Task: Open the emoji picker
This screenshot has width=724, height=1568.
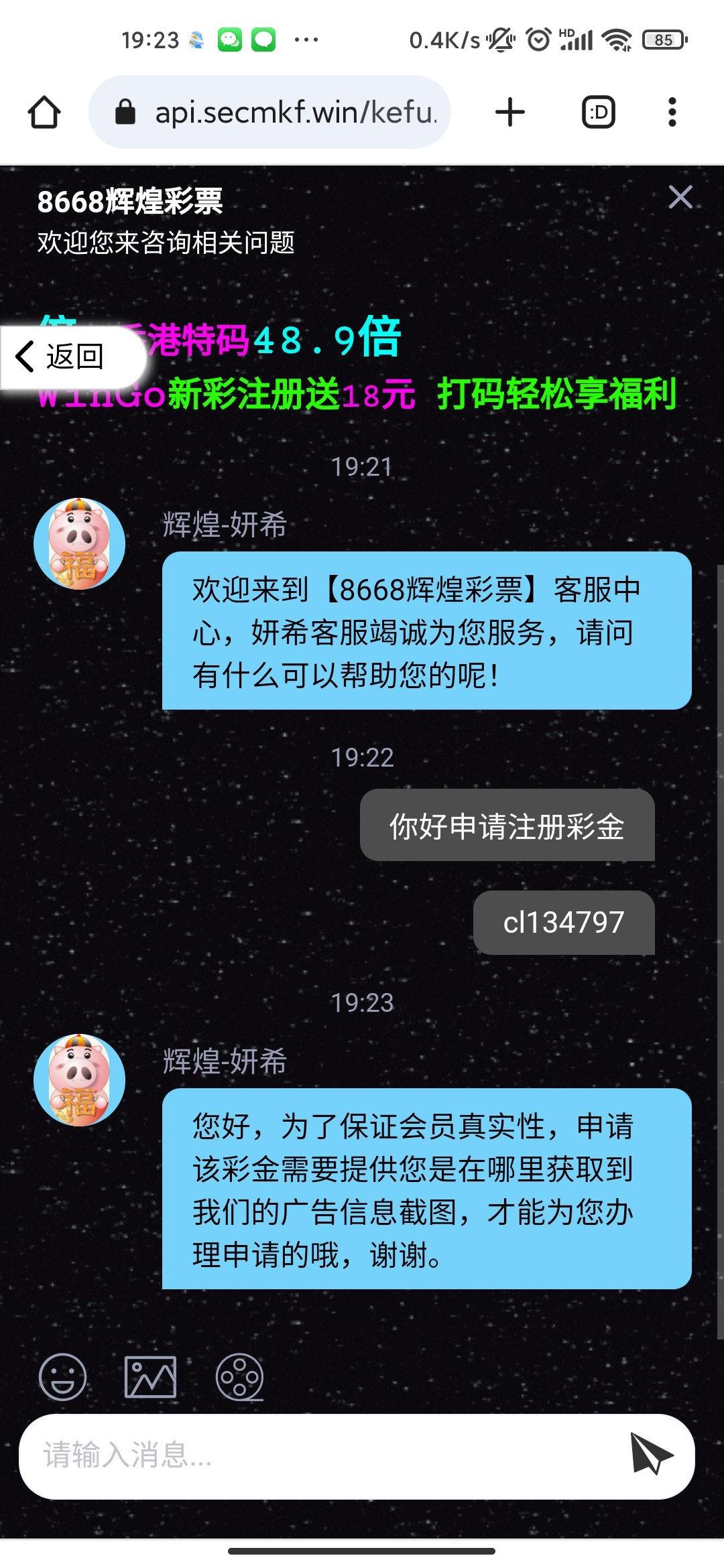Action: tap(63, 1378)
